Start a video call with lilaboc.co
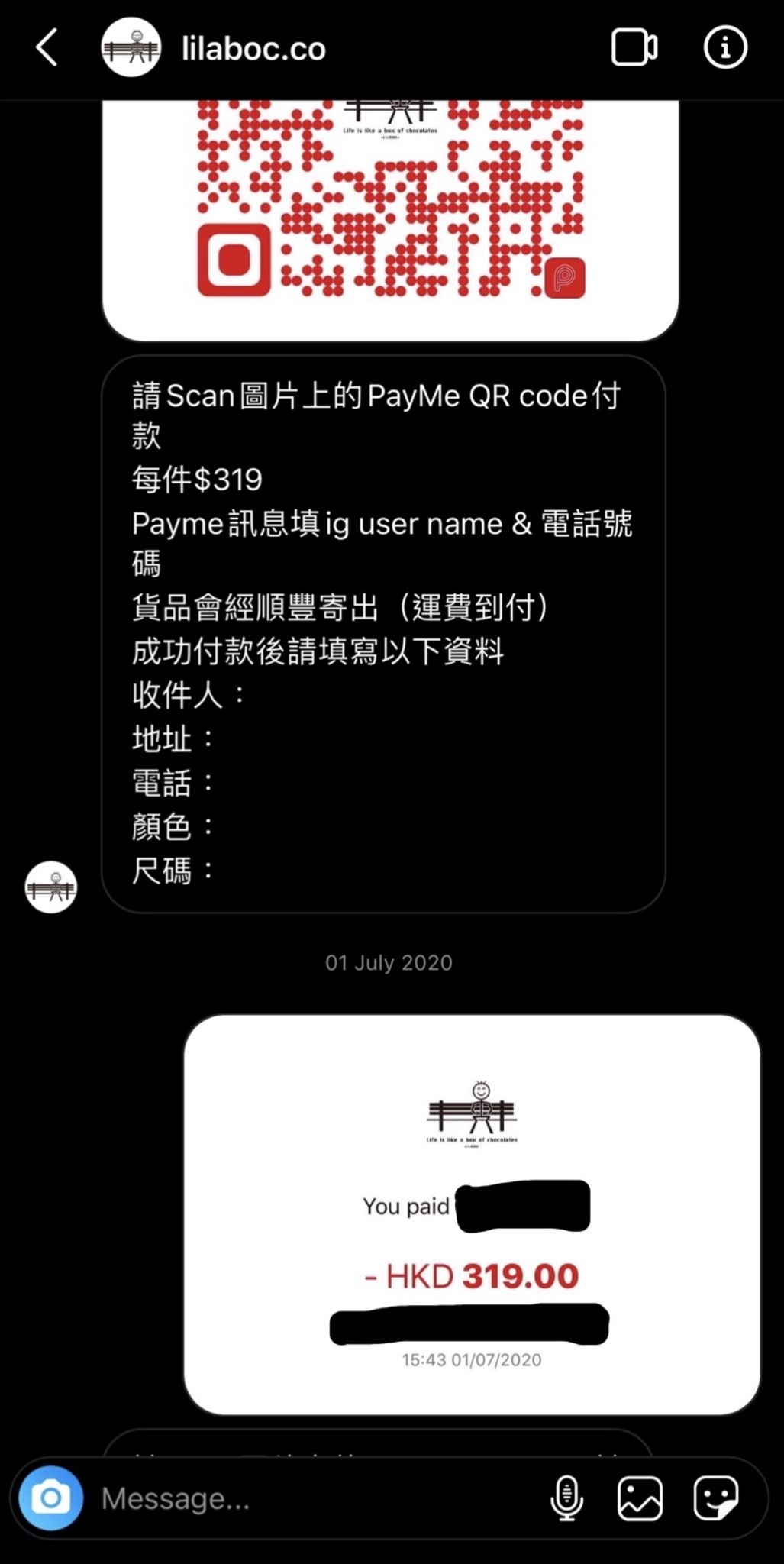This screenshot has height=1564, width=784. (x=634, y=48)
